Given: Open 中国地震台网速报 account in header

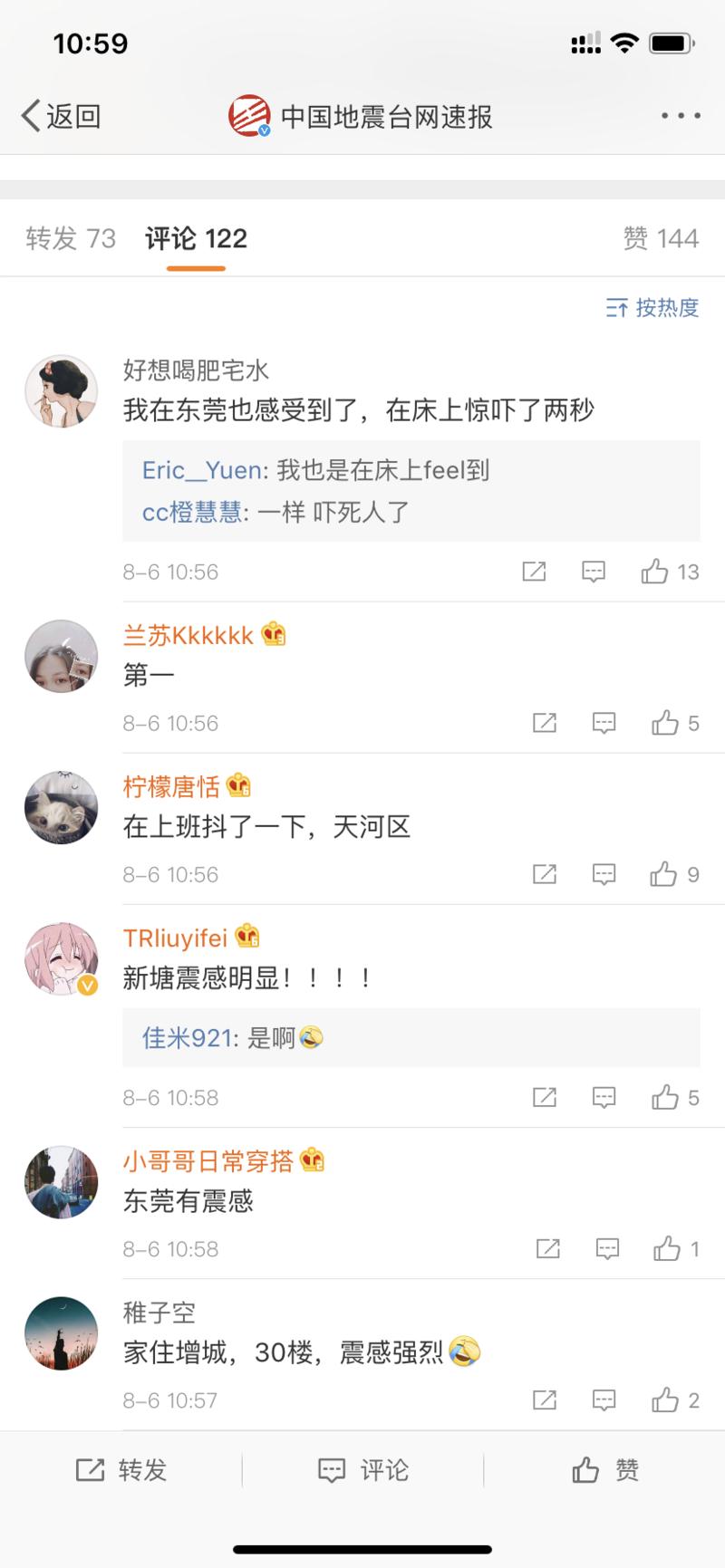Looking at the screenshot, I should (x=362, y=116).
